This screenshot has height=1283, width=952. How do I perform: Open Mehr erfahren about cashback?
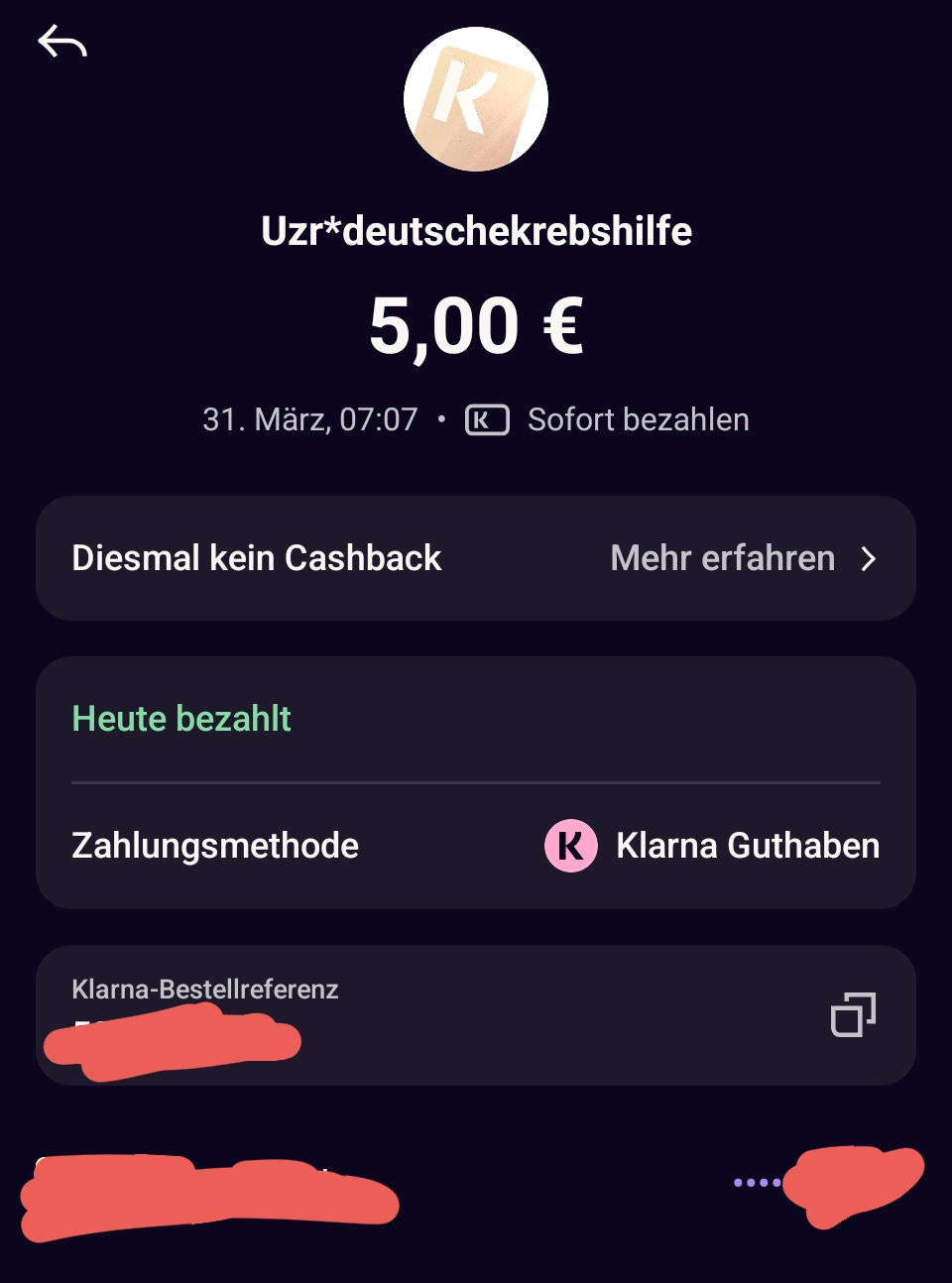[x=742, y=558]
